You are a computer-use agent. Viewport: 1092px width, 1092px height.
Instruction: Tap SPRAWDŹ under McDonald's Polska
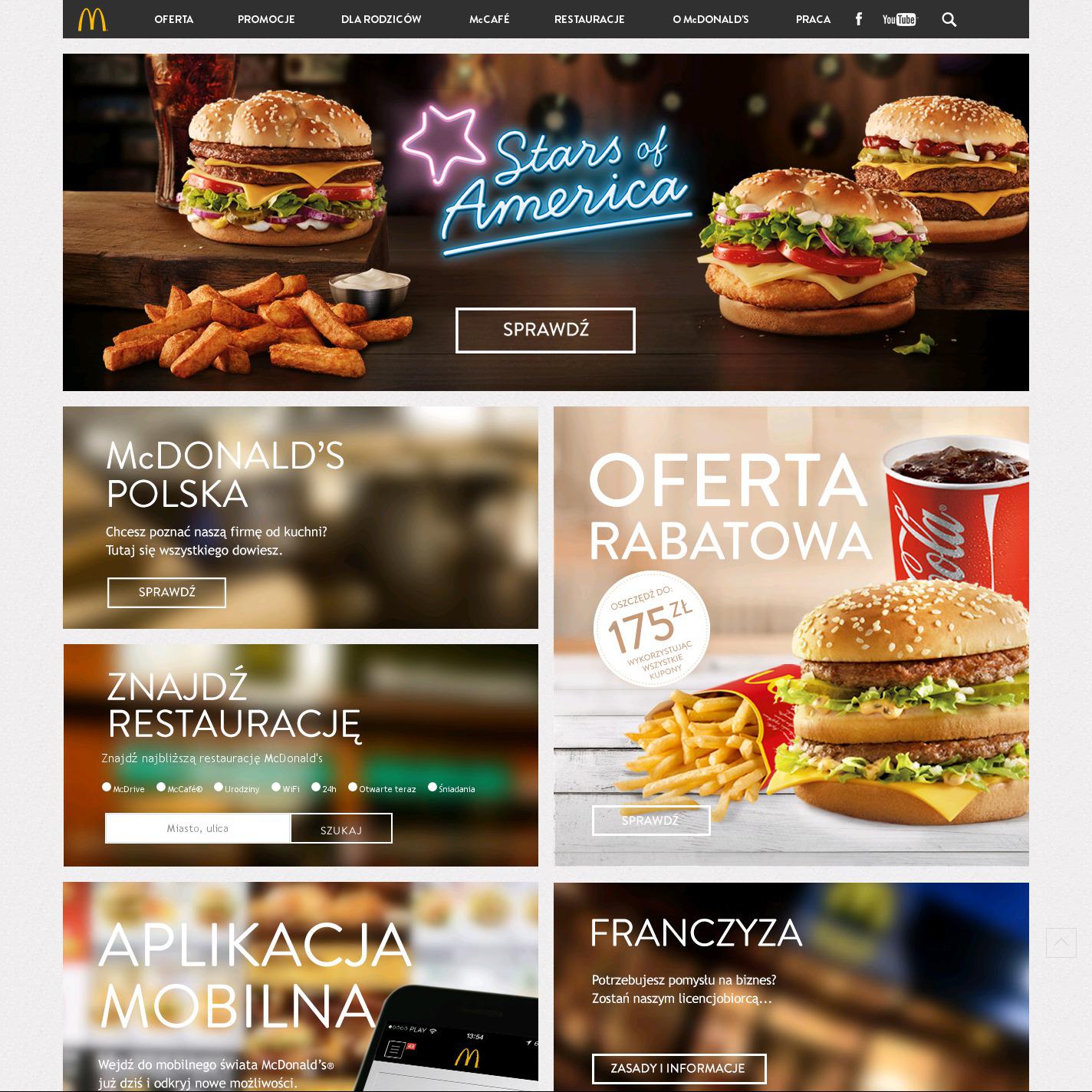166,592
